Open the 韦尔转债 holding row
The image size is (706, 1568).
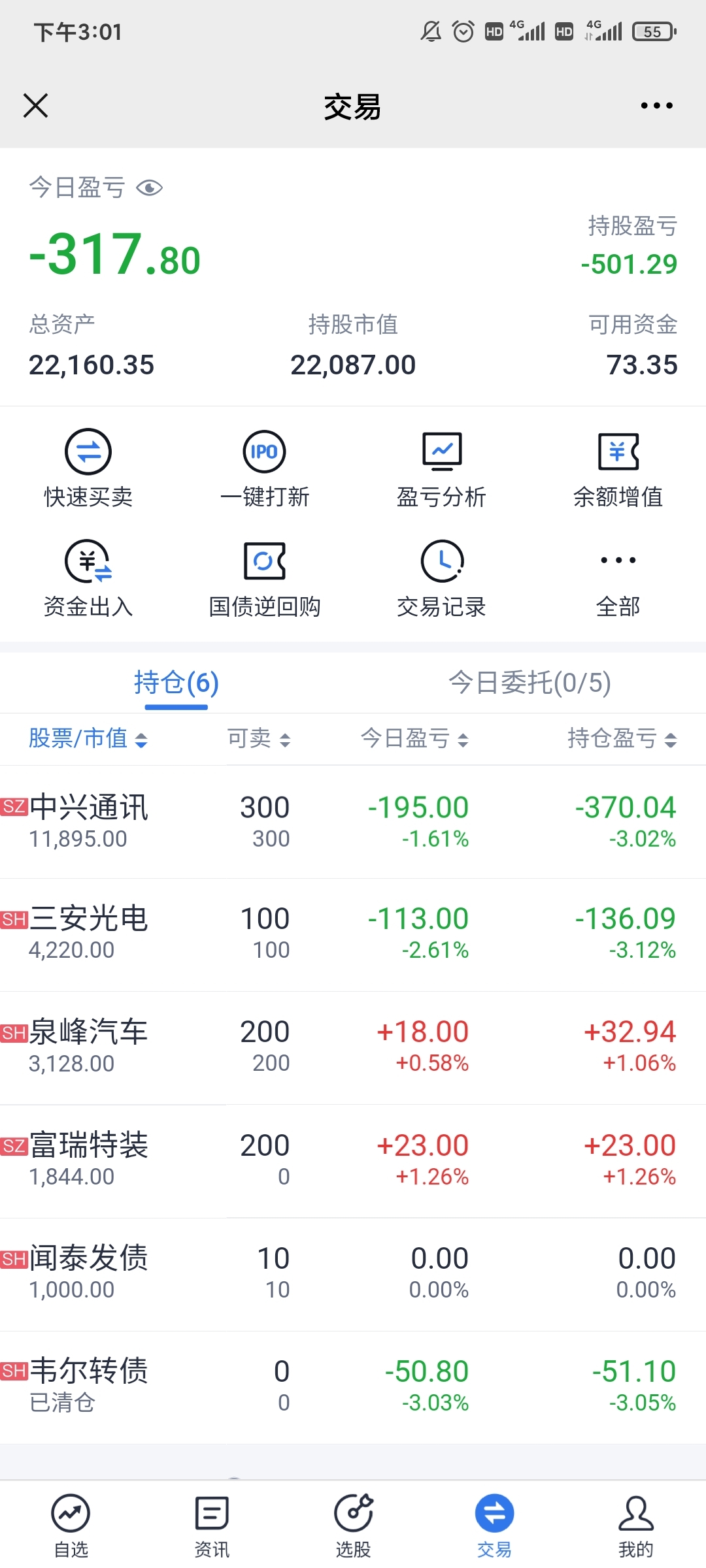point(353,1387)
